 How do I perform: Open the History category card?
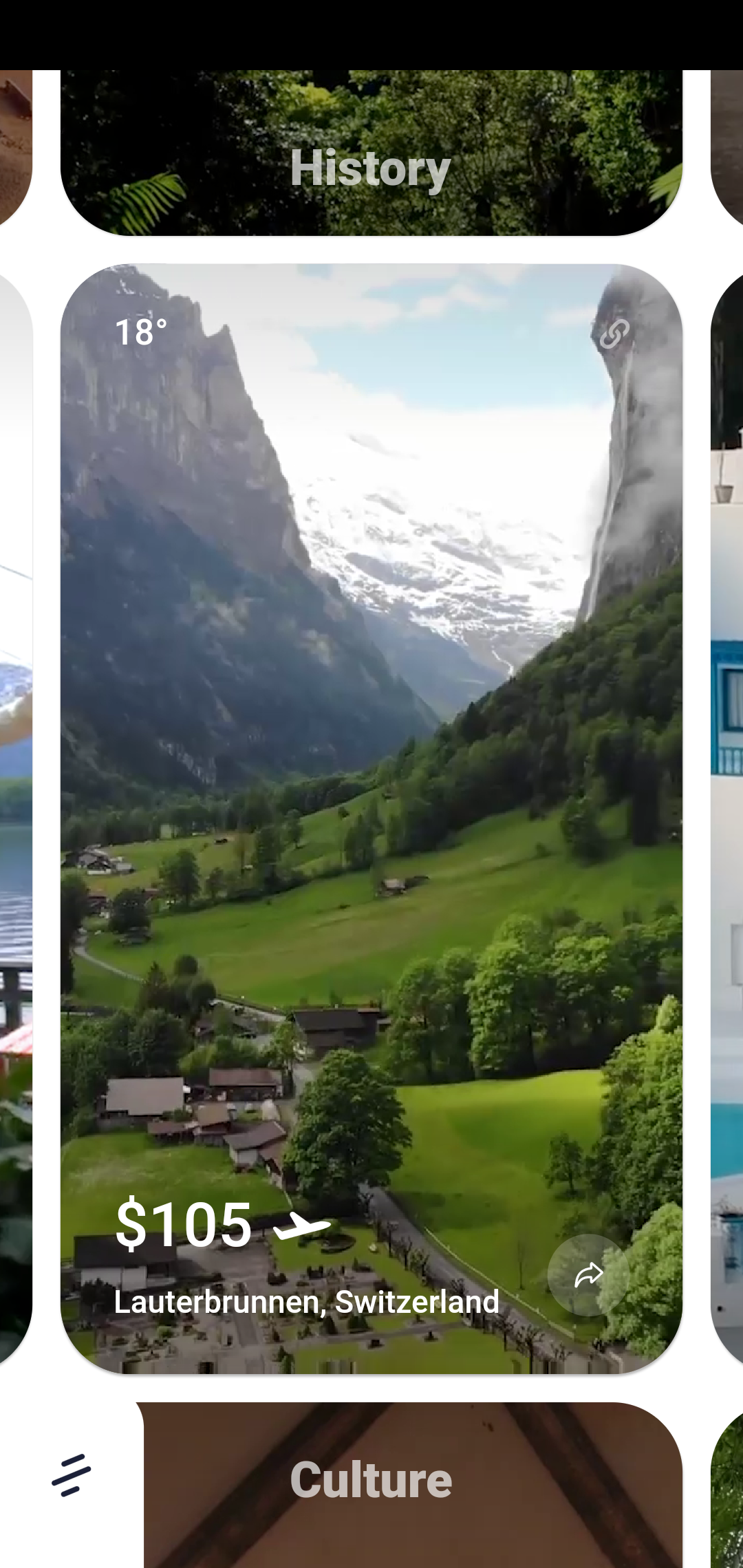(x=371, y=153)
